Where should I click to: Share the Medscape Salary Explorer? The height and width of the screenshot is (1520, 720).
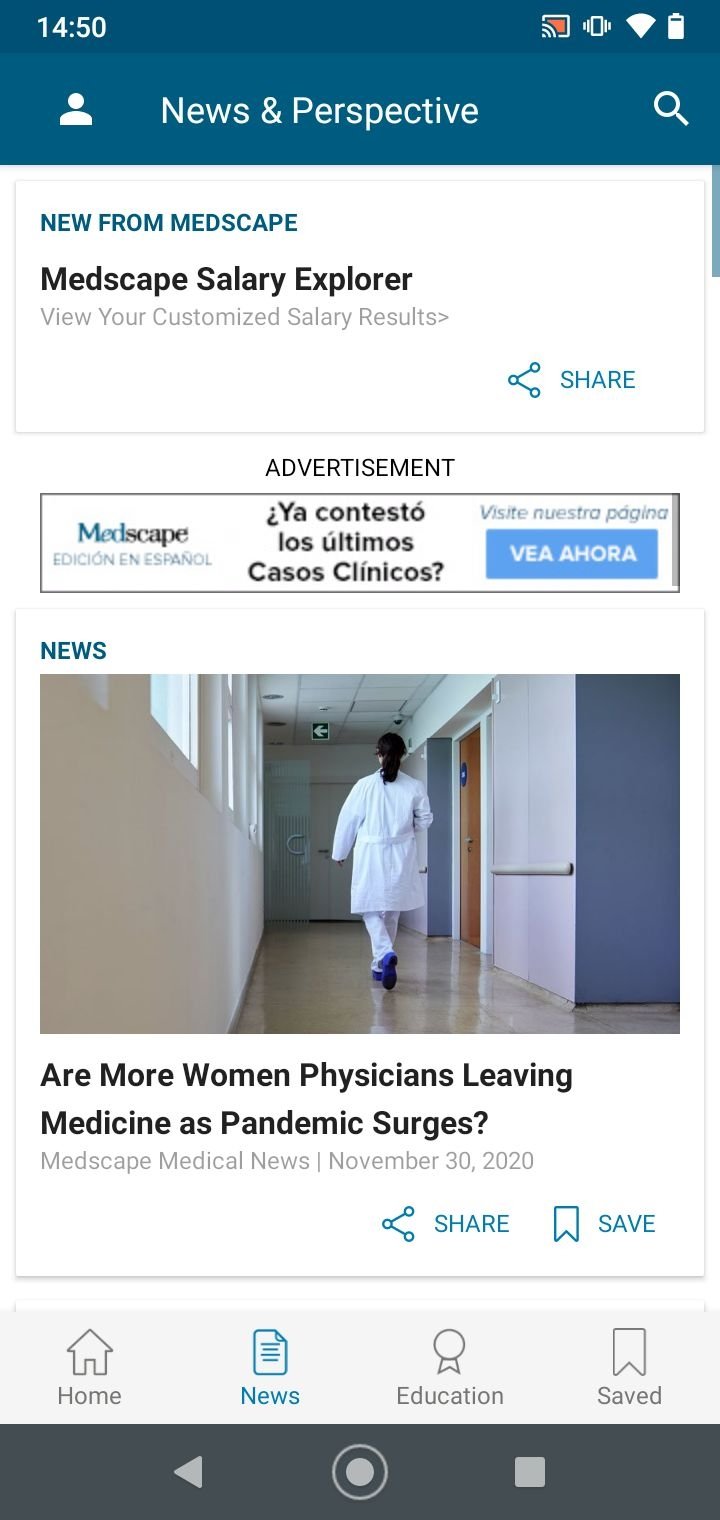[x=572, y=380]
